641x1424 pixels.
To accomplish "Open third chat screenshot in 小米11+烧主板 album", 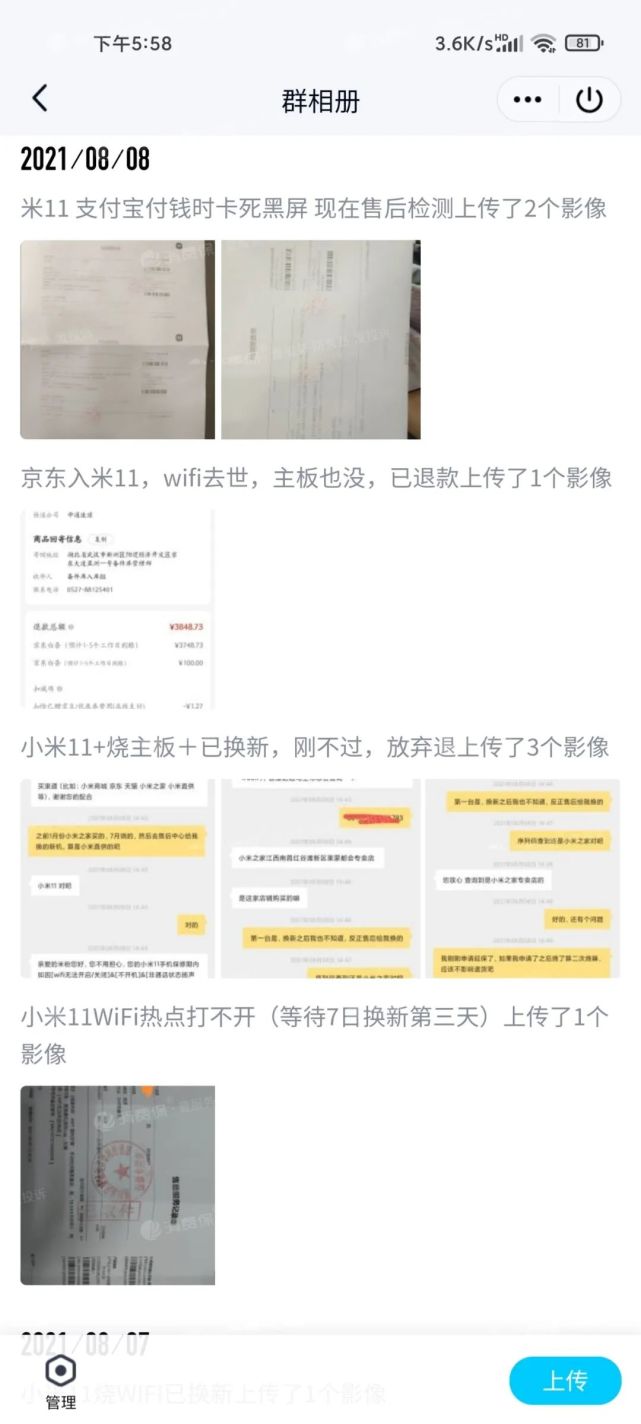I will click(x=522, y=878).
